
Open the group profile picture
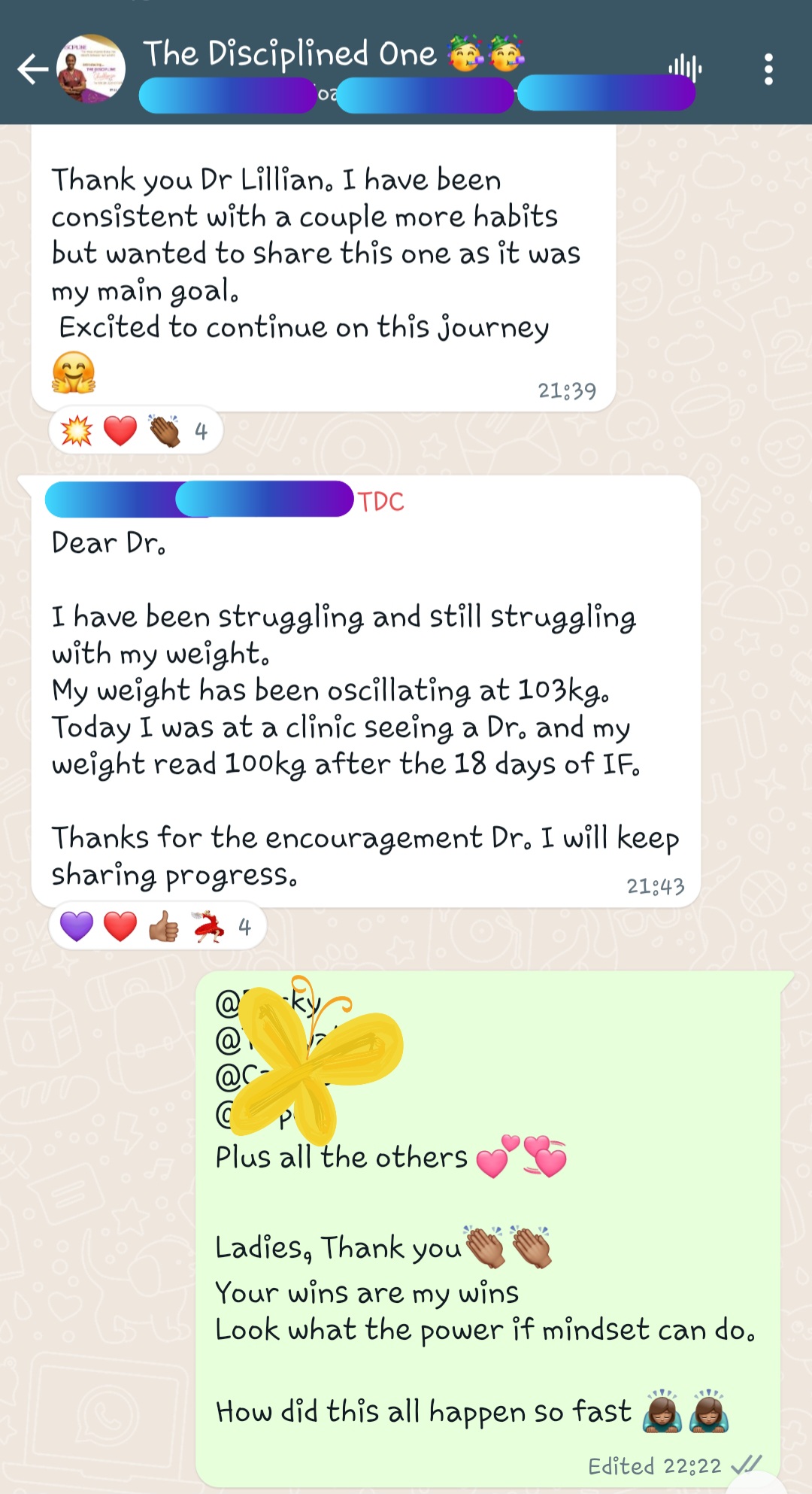tap(91, 69)
